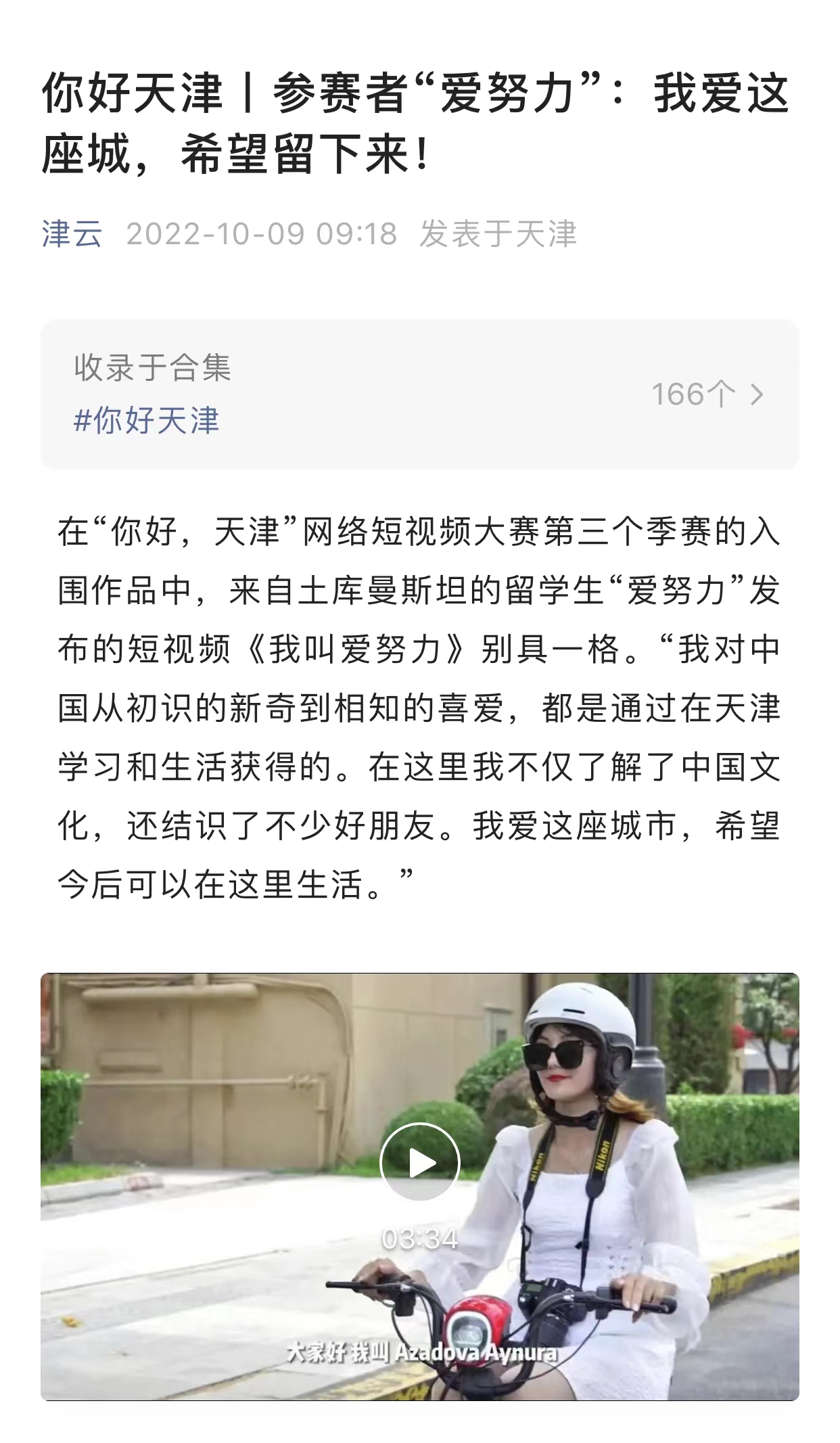Play the 03:34 video
This screenshot has height=1443, width=840.
tap(420, 1162)
